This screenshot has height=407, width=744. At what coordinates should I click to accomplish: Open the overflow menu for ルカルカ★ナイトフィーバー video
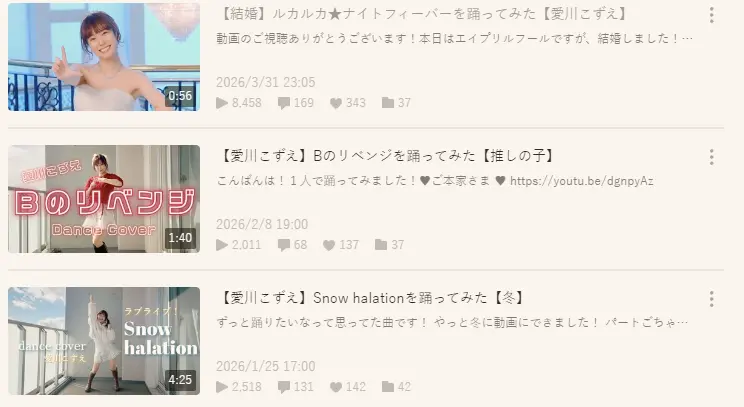tap(711, 15)
